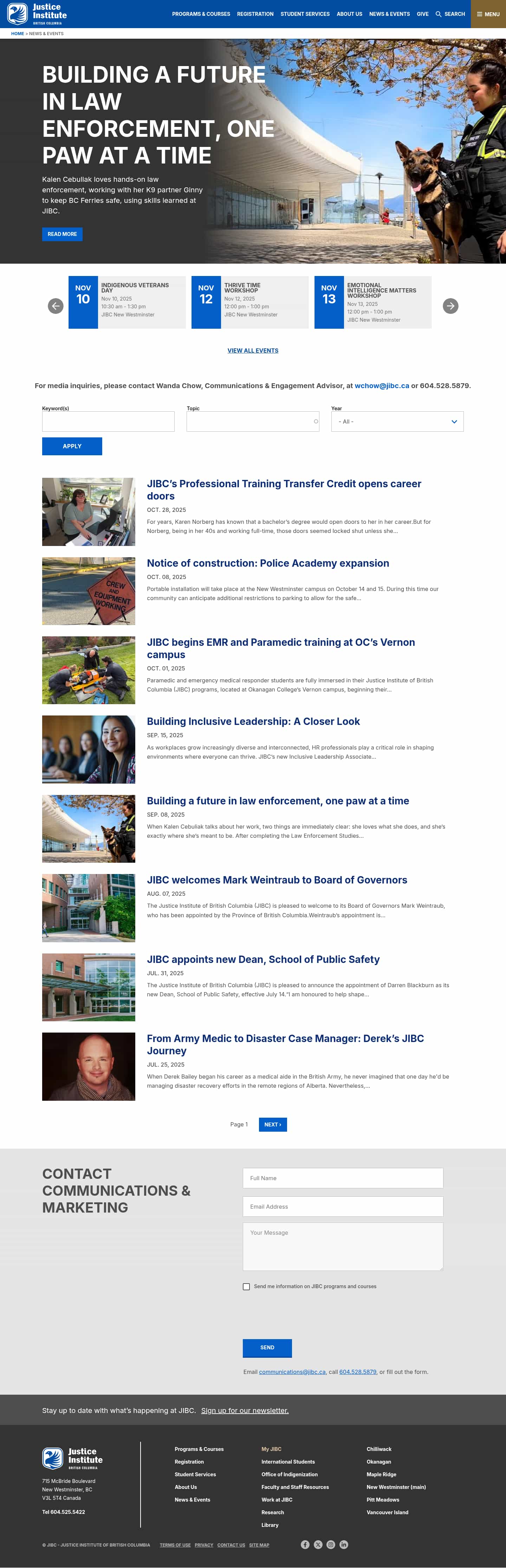
Task: Follow the View All Events link
Action: pos(252,351)
